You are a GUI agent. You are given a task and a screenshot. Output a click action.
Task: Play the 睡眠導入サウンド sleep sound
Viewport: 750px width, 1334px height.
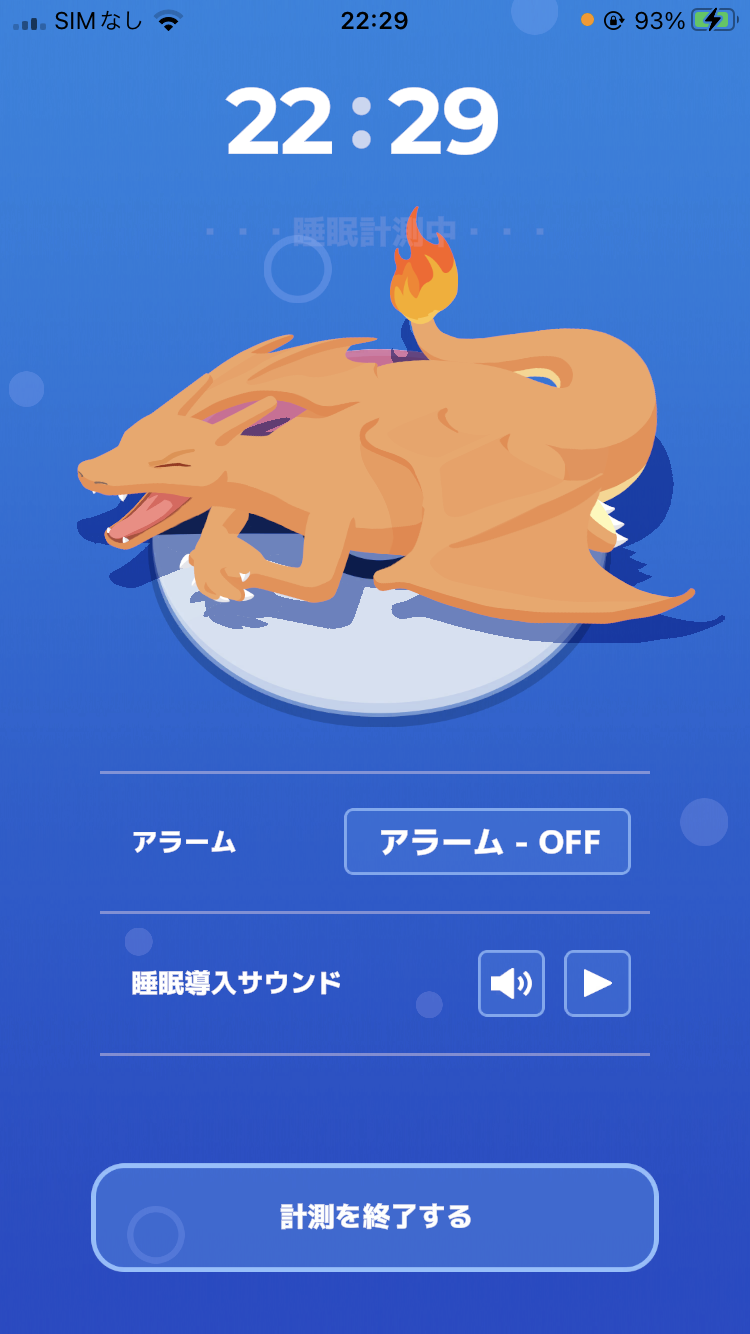[597, 983]
